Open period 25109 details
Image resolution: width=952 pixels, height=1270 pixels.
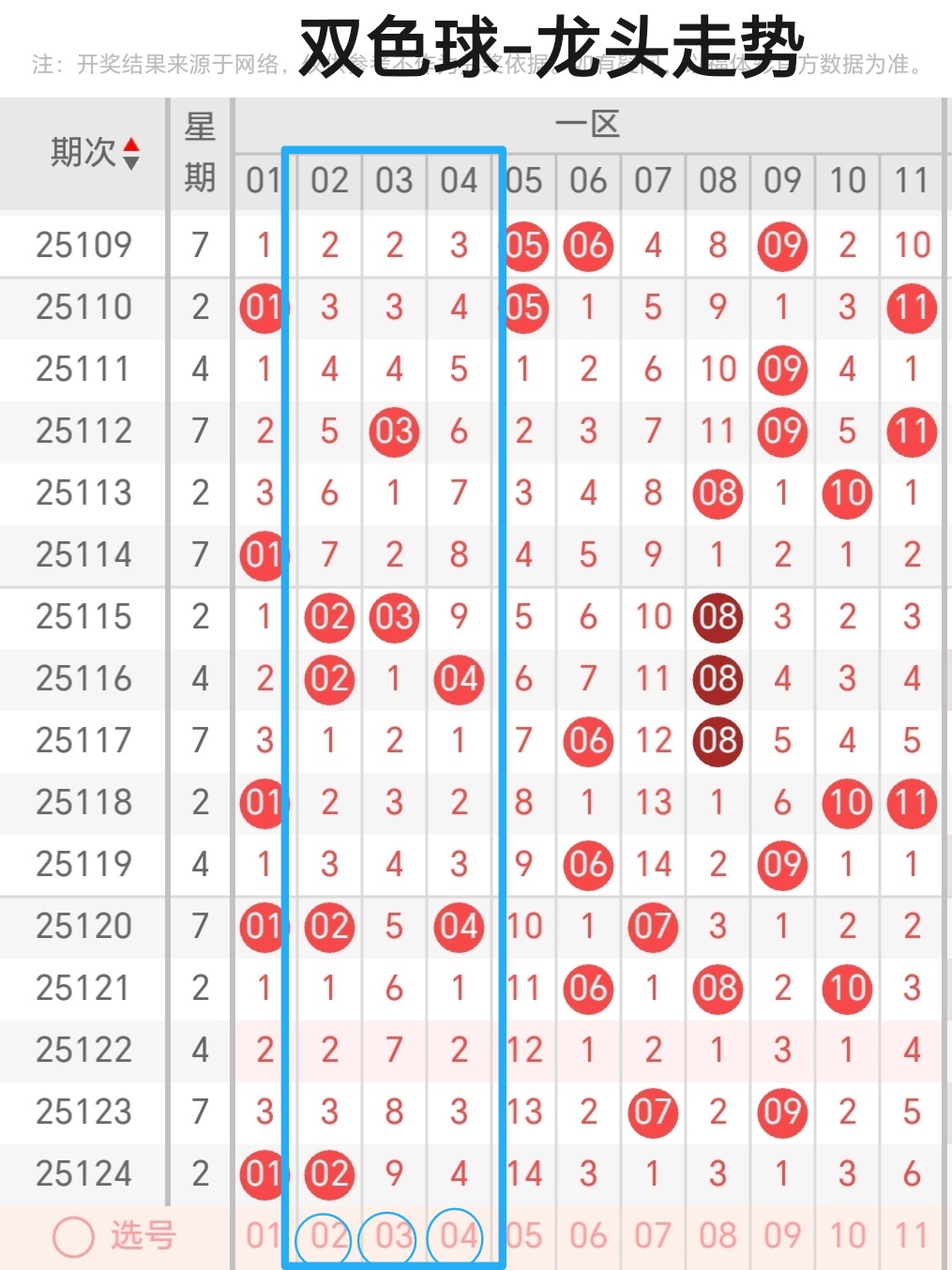(x=83, y=246)
